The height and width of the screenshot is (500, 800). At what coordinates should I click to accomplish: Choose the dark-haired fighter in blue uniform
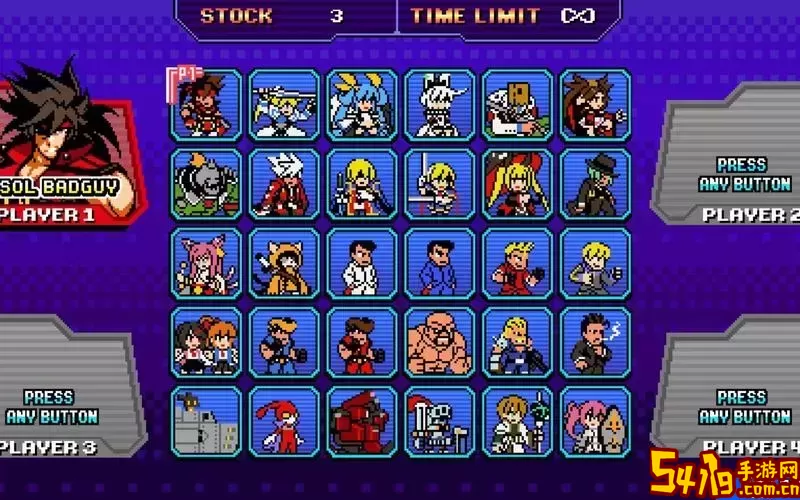click(440, 262)
